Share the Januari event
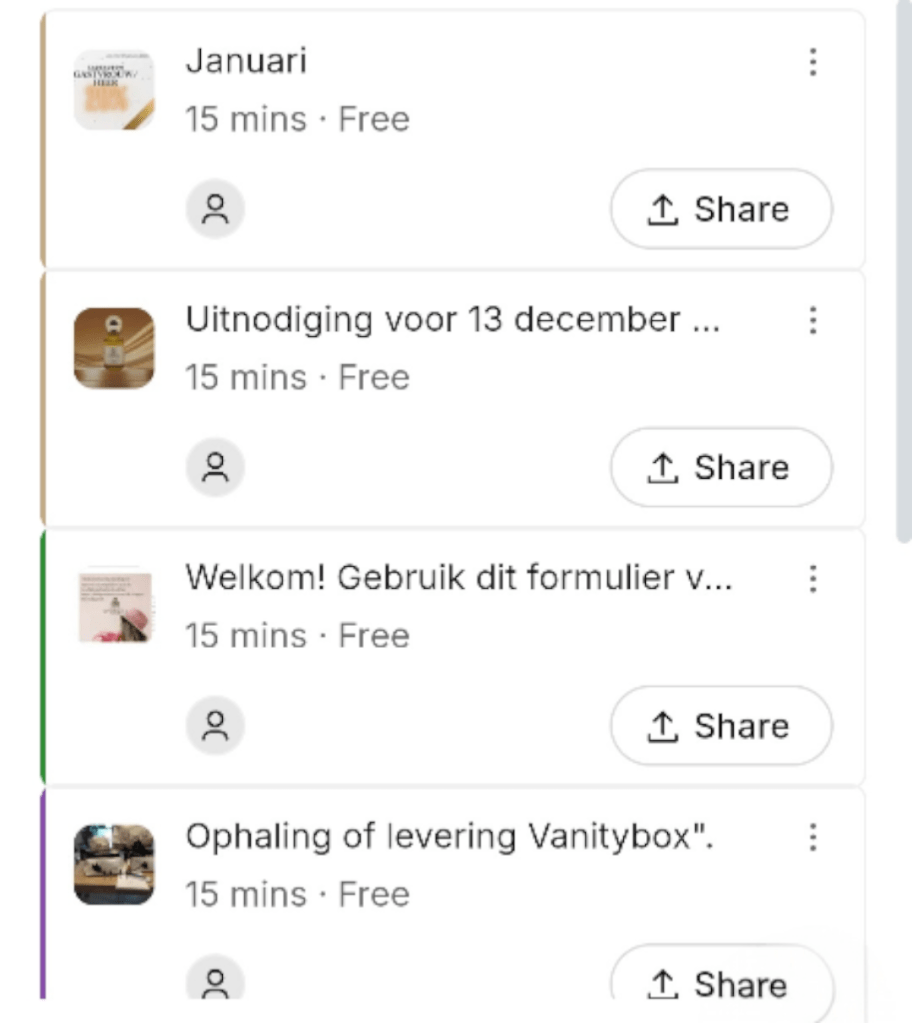Viewport: 912px width, 1023px height. [x=721, y=209]
